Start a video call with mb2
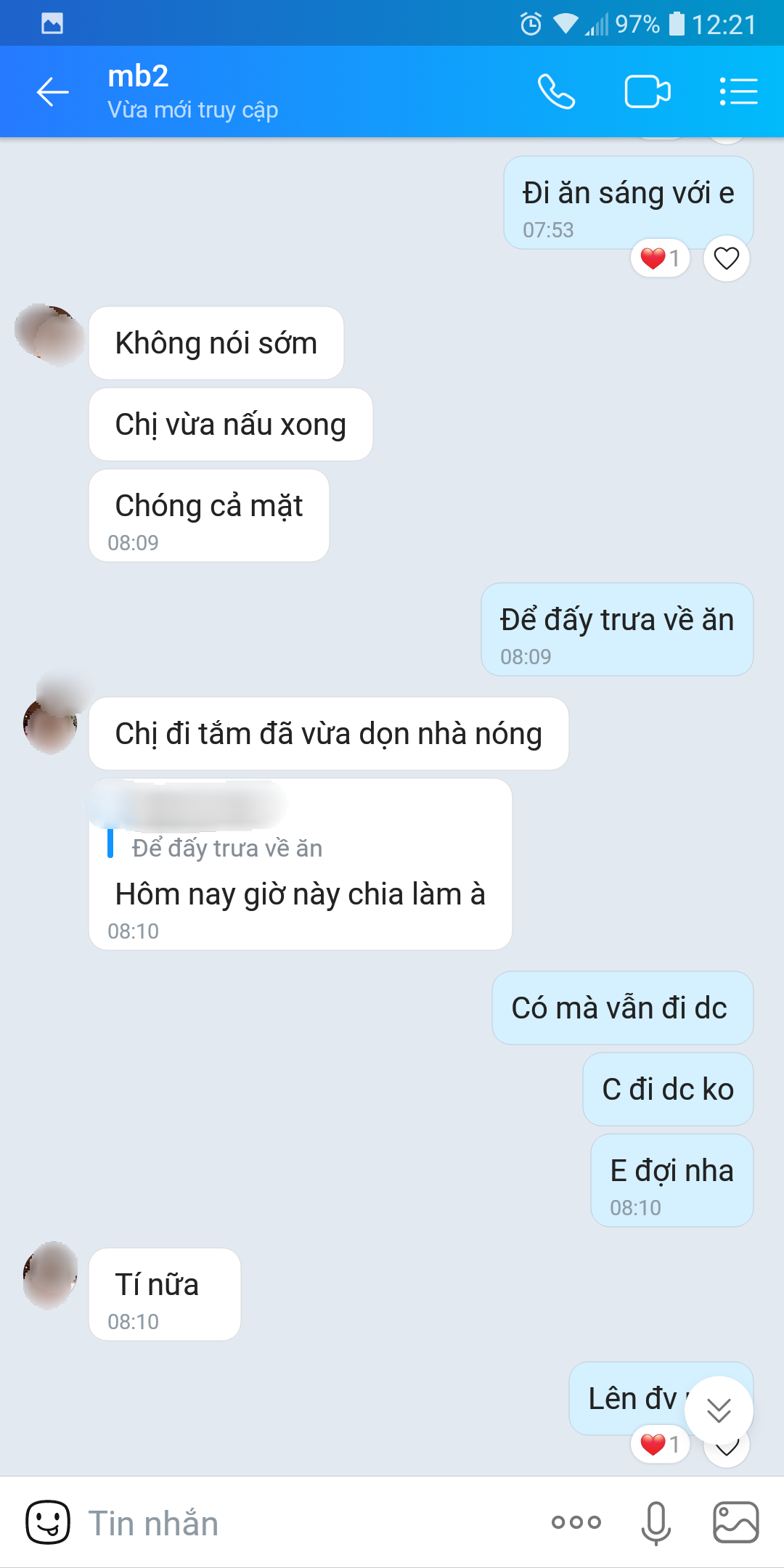Image resolution: width=784 pixels, height=1568 pixels. click(x=648, y=92)
